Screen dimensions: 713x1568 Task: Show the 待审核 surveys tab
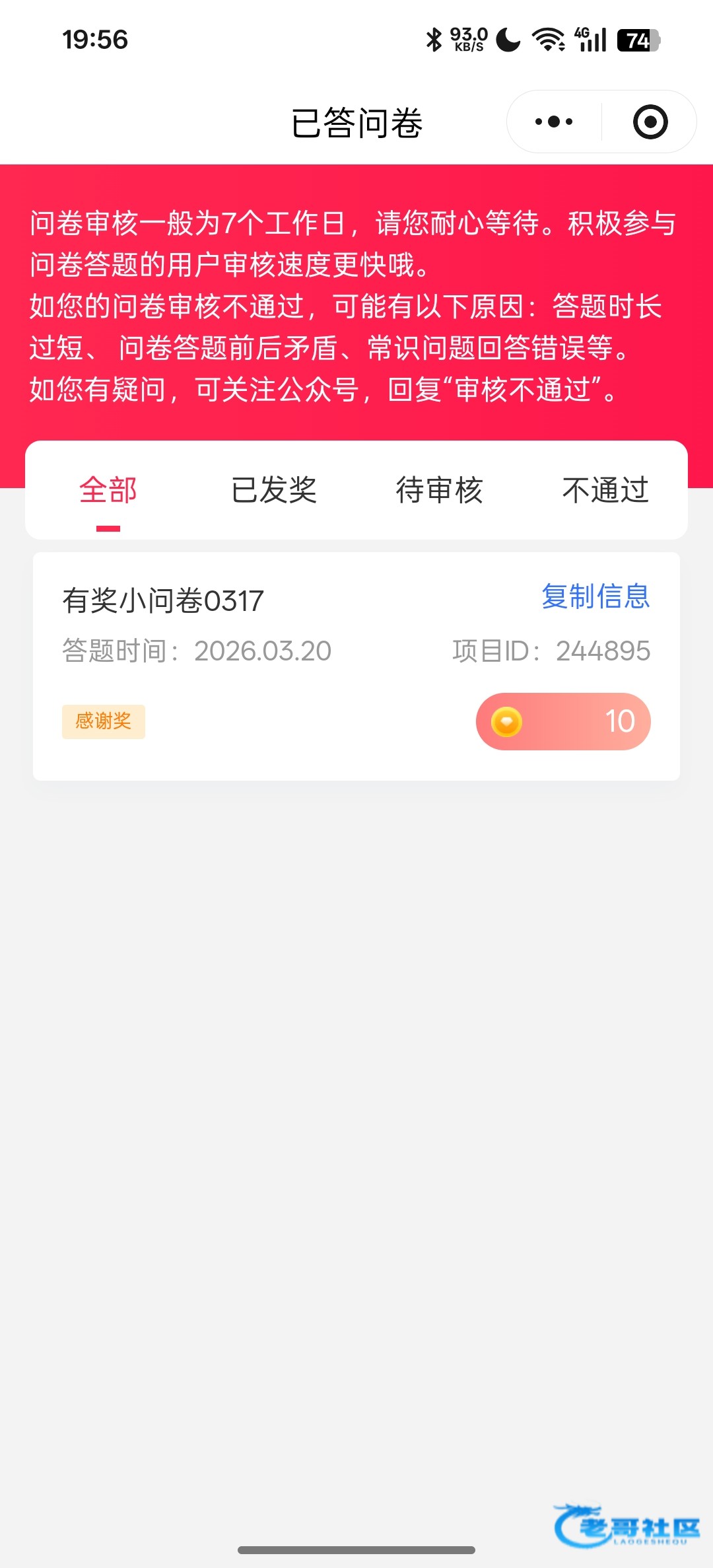[440, 490]
